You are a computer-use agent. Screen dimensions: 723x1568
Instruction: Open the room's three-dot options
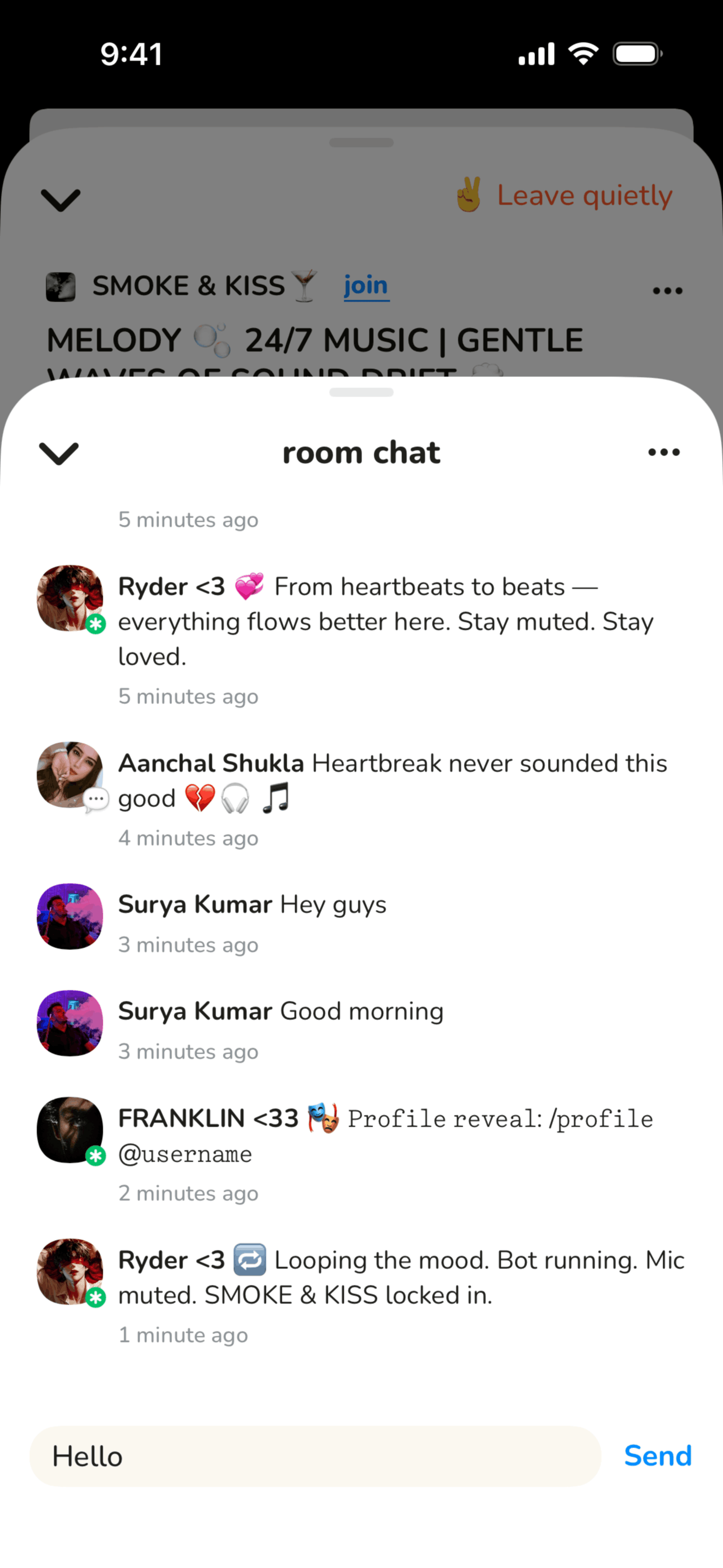pyautogui.click(x=668, y=291)
